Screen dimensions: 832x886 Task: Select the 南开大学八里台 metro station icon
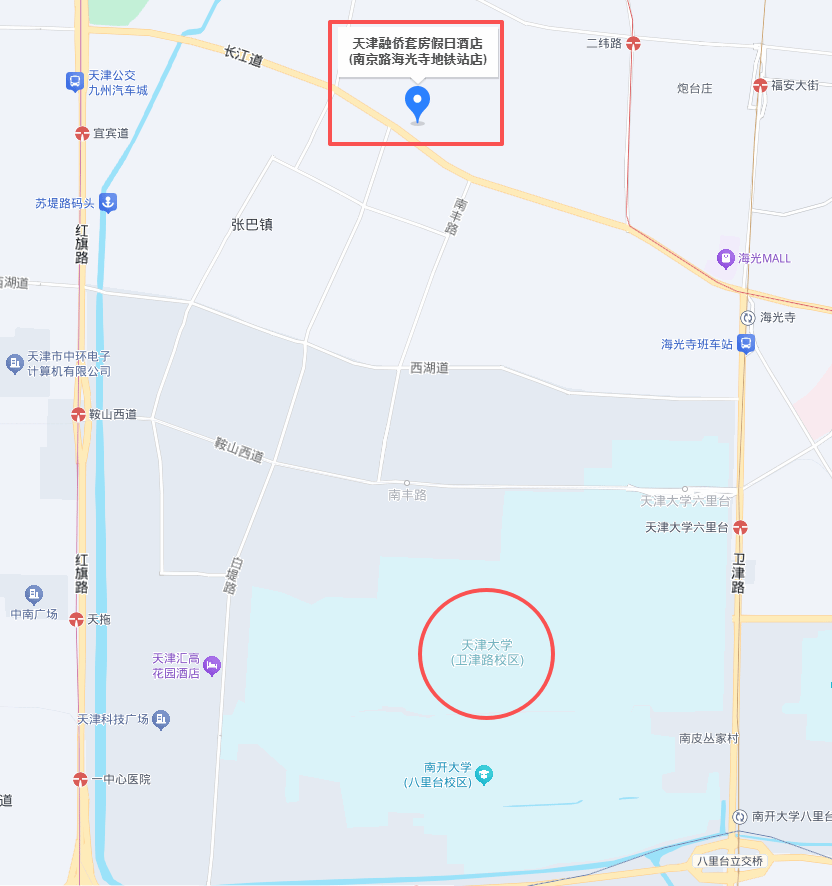pos(740,816)
